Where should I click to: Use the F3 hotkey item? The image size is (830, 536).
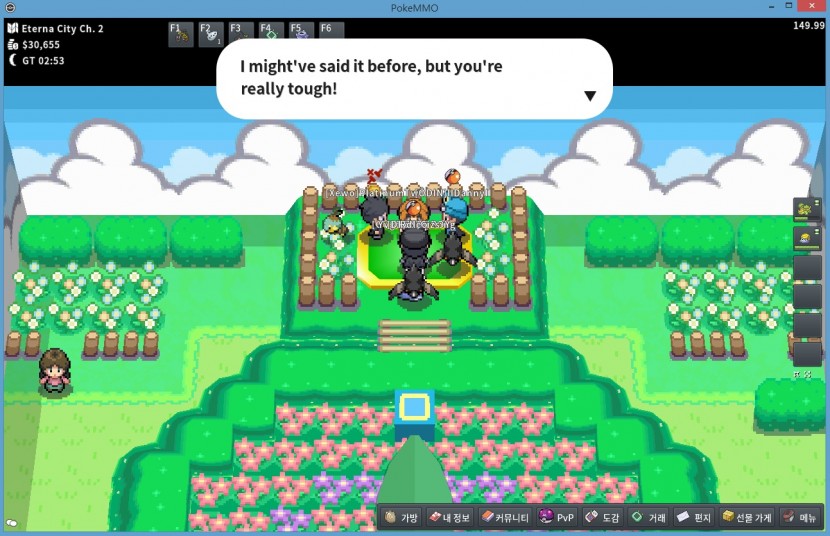241,33
